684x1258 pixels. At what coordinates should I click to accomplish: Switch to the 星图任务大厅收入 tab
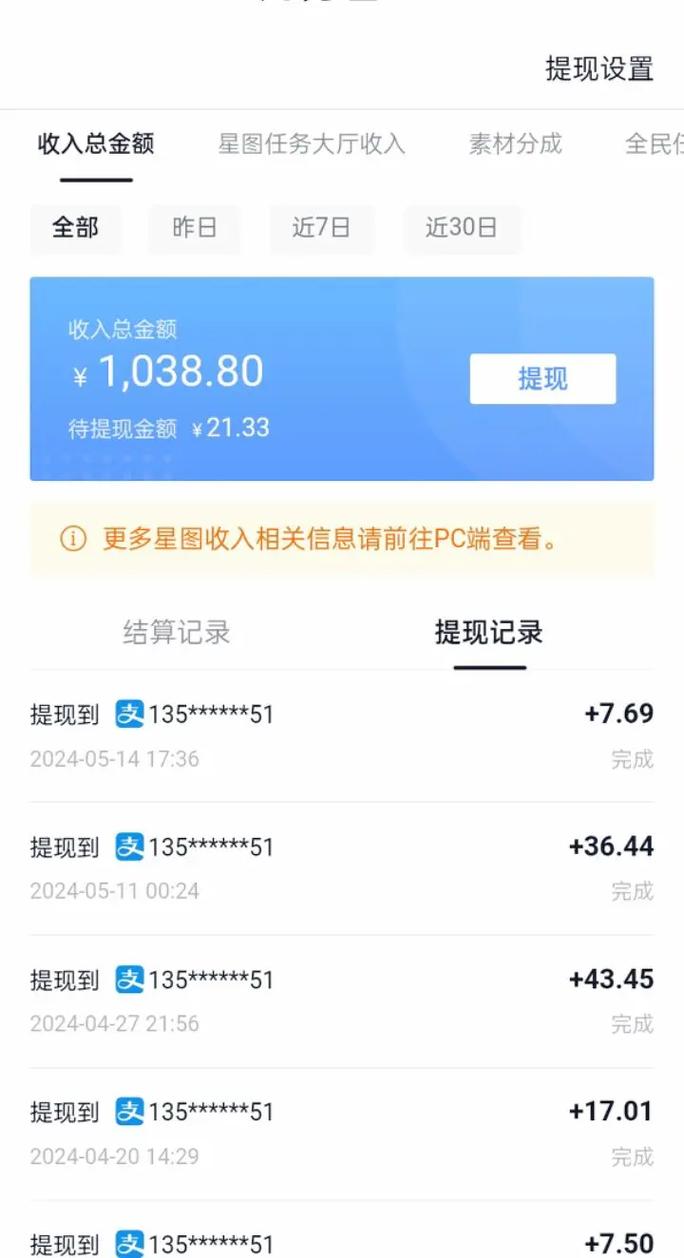pos(311,144)
